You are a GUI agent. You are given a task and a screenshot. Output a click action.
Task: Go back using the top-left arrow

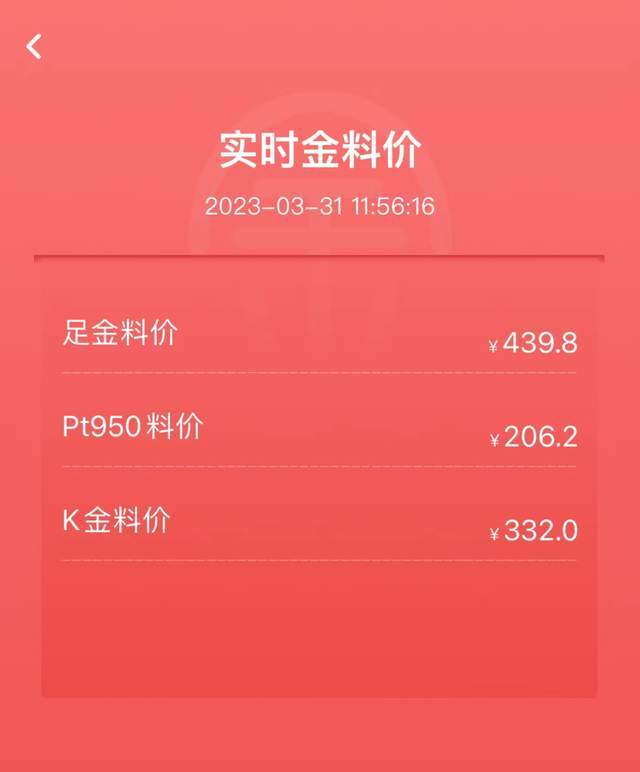tap(35, 46)
